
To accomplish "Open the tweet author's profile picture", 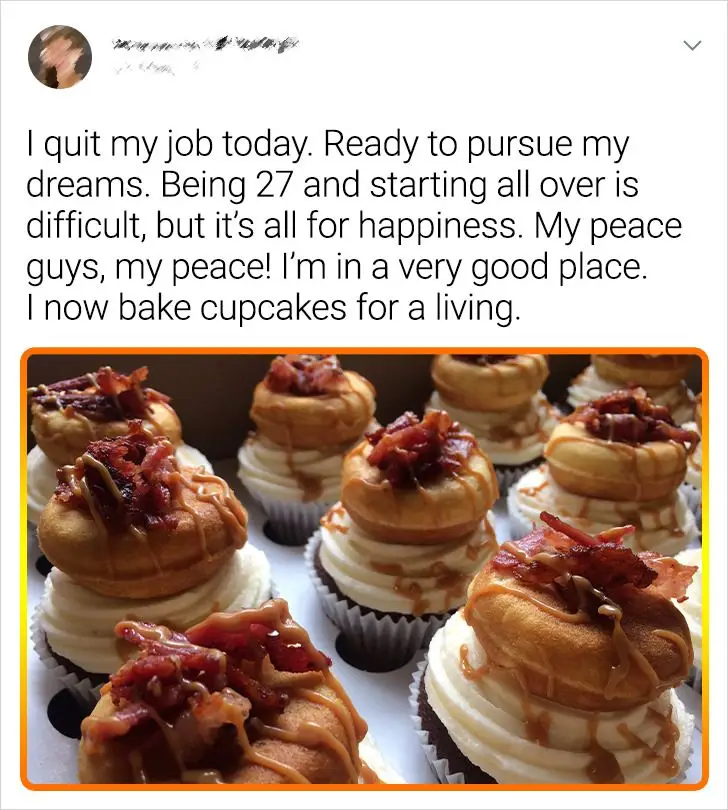I will [x=61, y=56].
